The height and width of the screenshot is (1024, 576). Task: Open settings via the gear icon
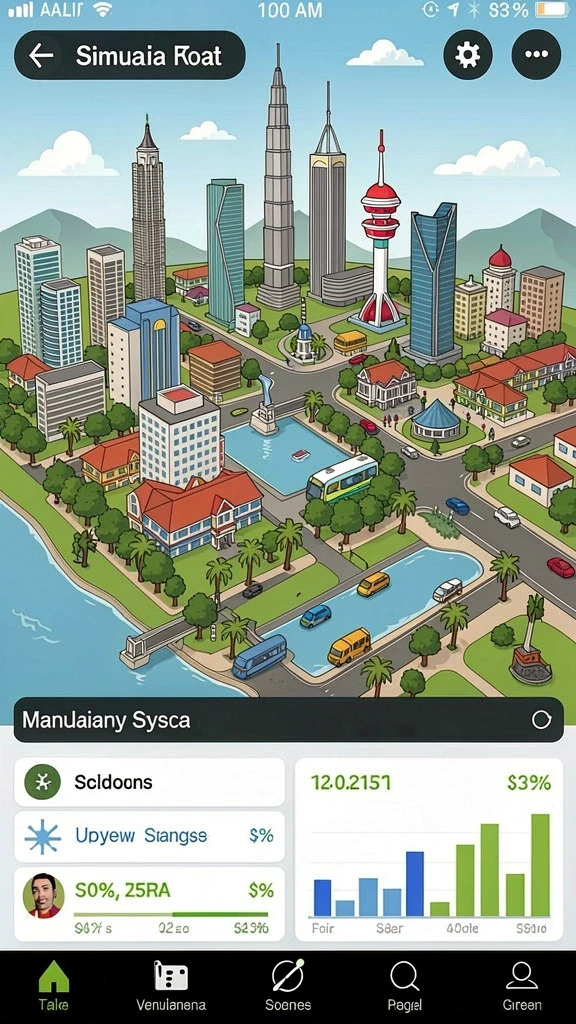[468, 55]
